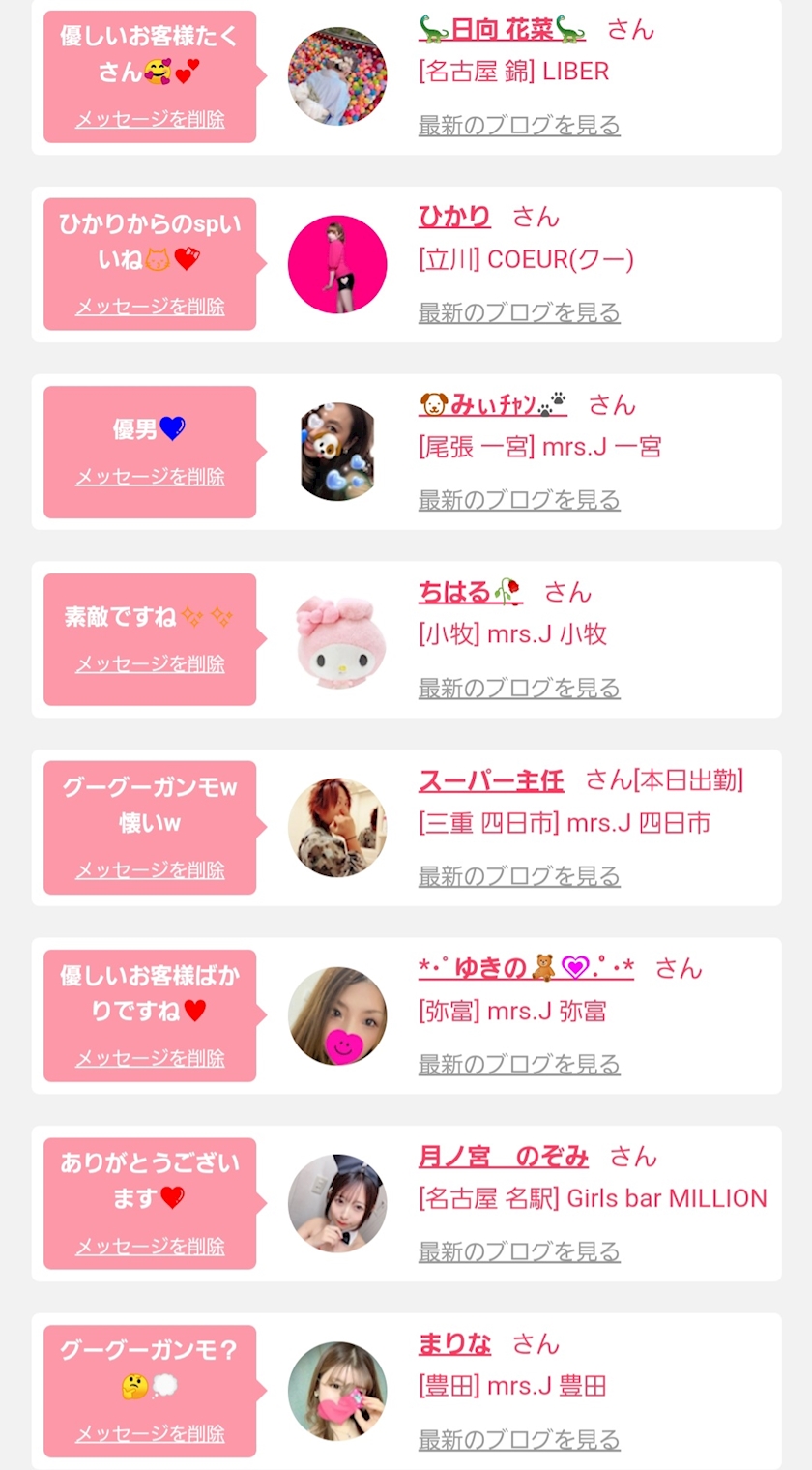
Task: Delete the message sent to 日向 花菜
Action: (x=150, y=119)
